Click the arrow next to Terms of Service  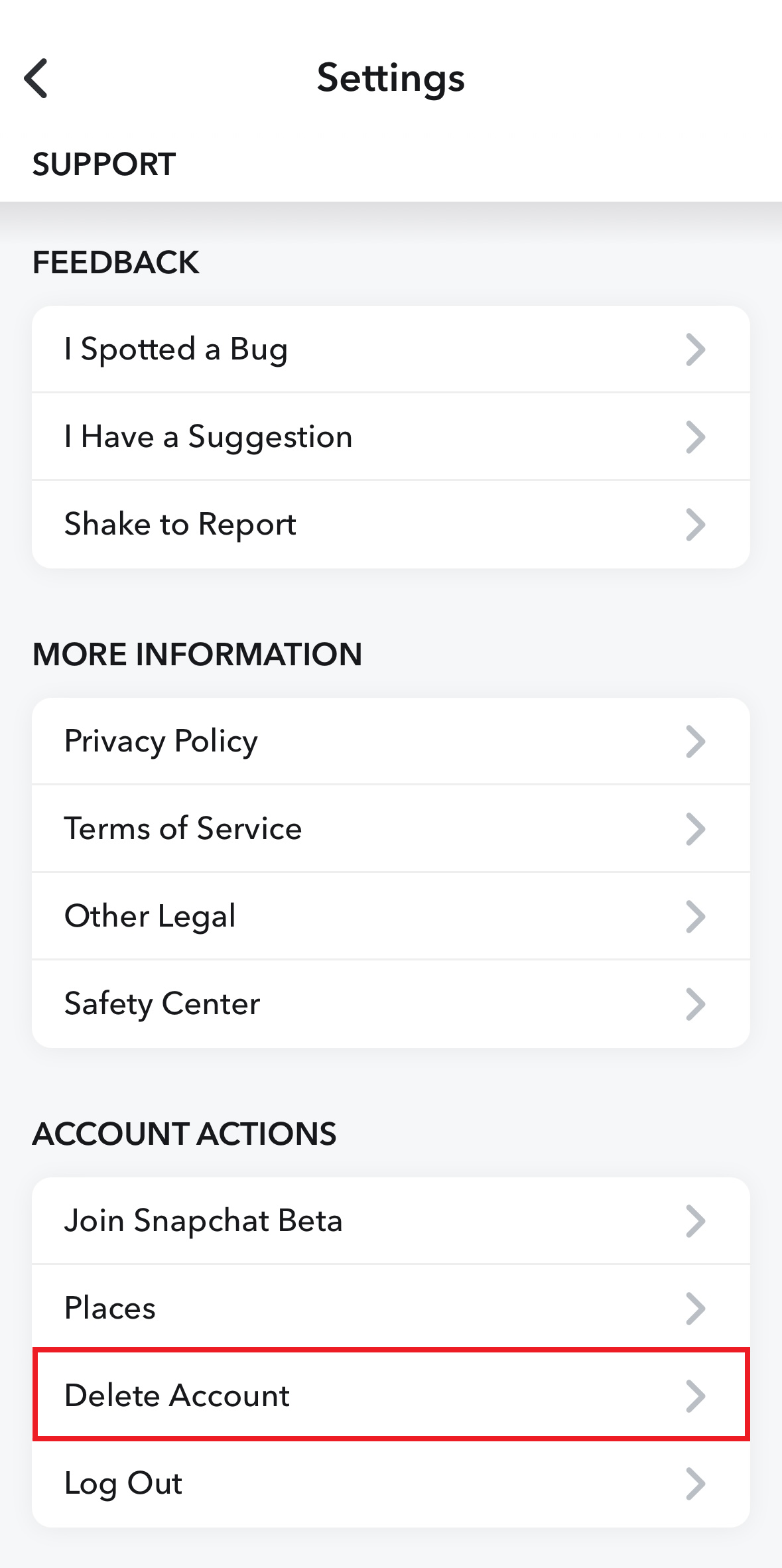pyautogui.click(x=695, y=828)
